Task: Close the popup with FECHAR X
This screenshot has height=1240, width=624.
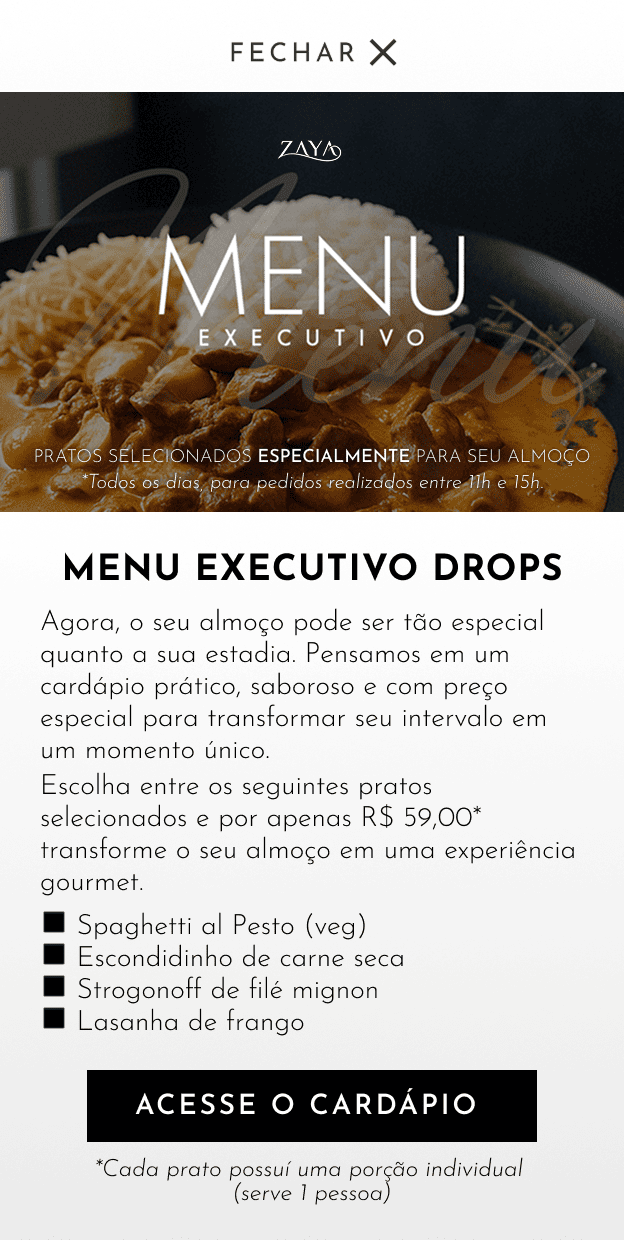Action: pos(313,52)
